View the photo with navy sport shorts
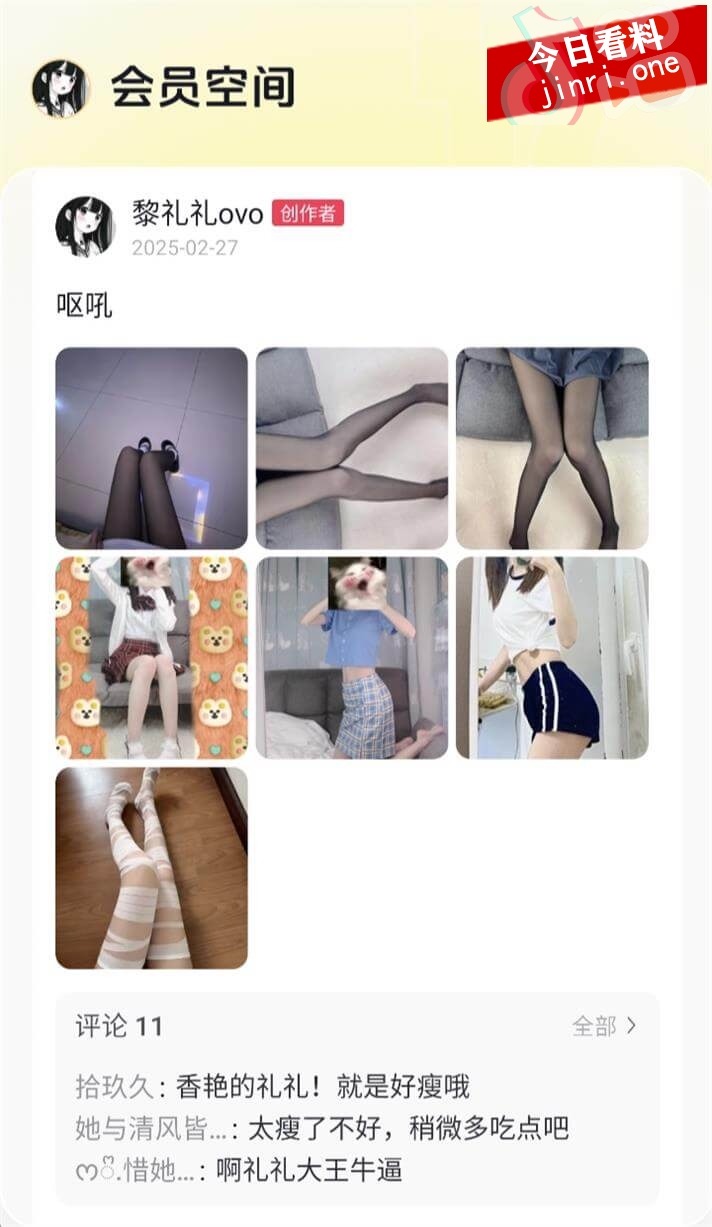 click(x=552, y=657)
